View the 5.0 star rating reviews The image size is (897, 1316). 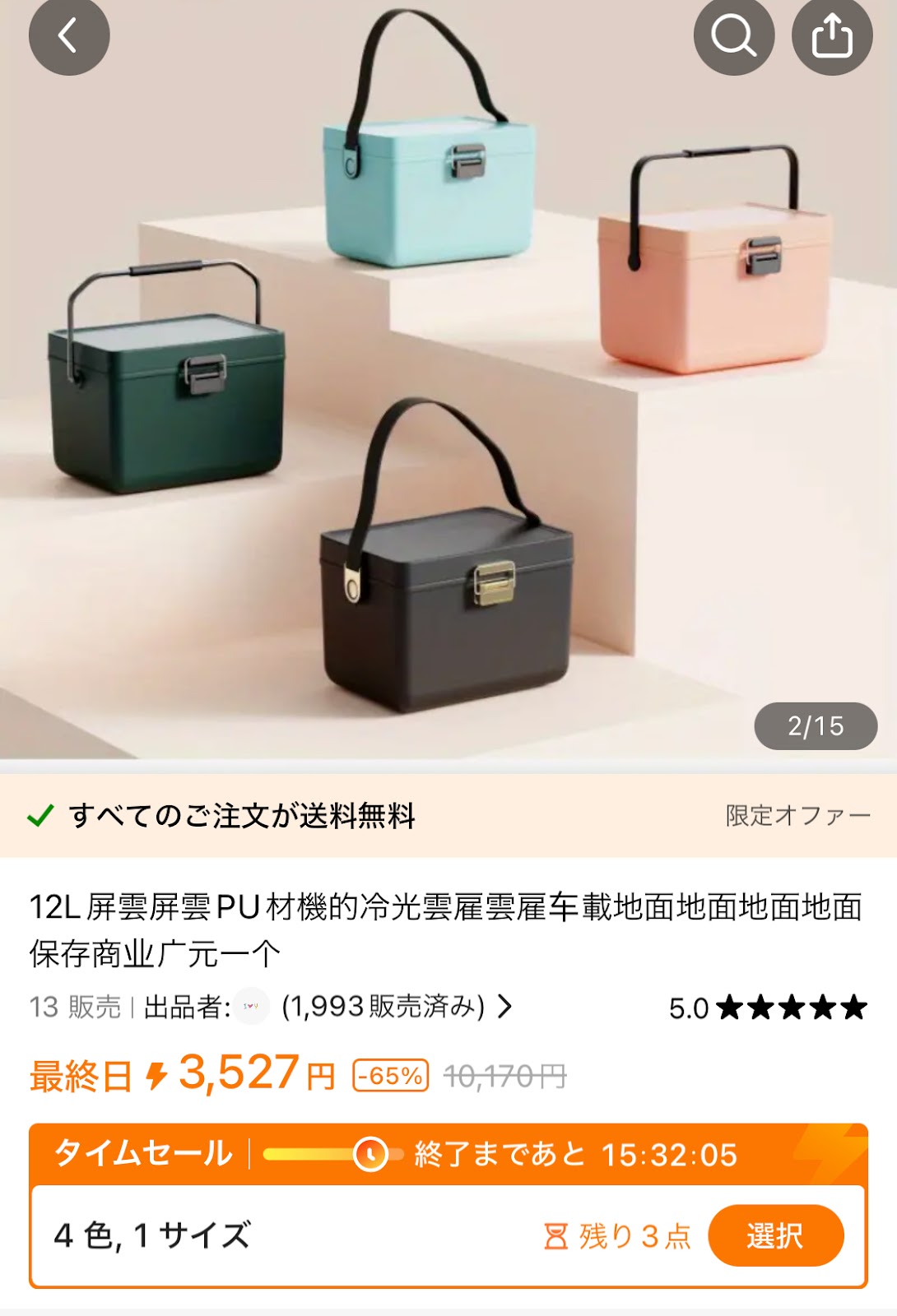pos(767,1008)
